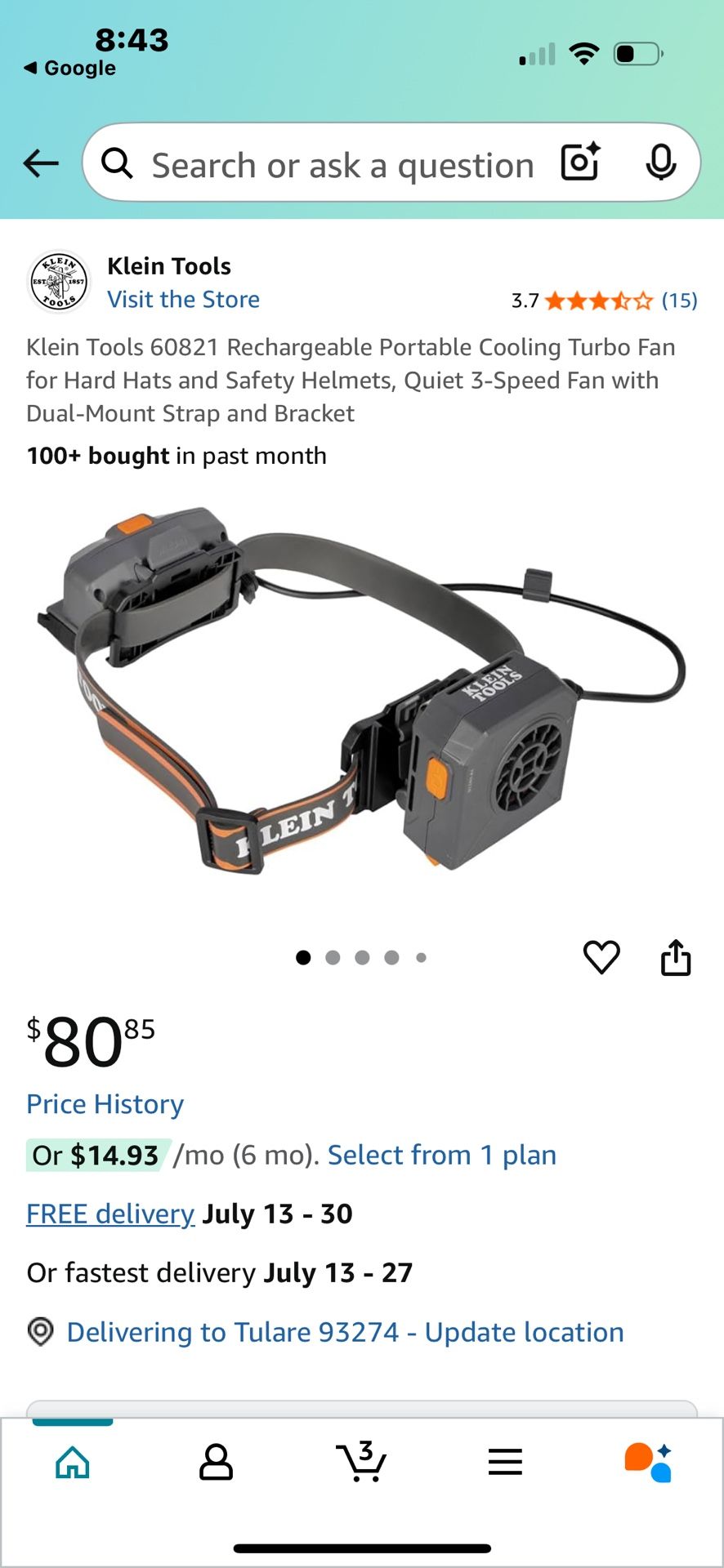This screenshot has width=724, height=1568.
Task: Open Price History
Action: (x=105, y=1104)
